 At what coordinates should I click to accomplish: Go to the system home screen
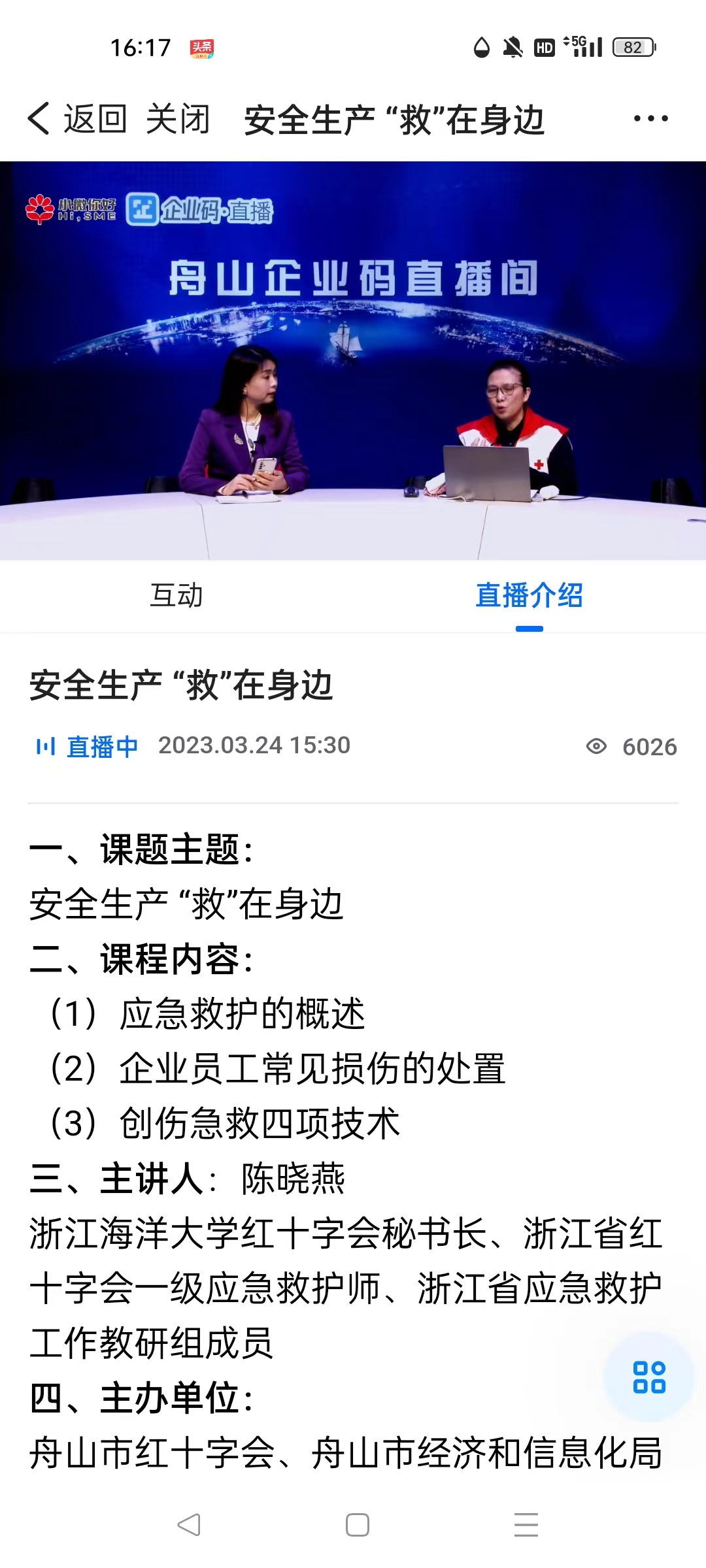click(357, 1525)
